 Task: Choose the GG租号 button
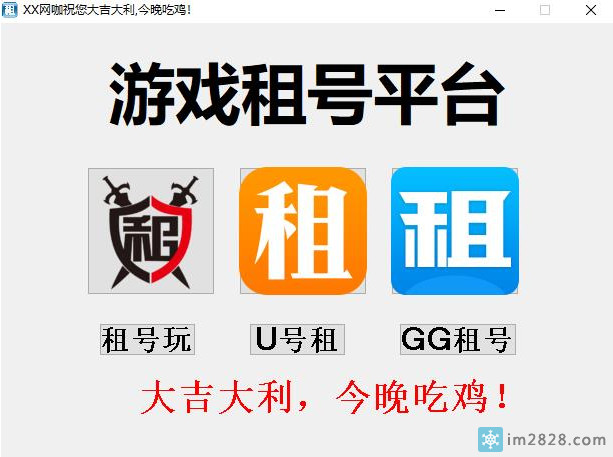click(457, 340)
